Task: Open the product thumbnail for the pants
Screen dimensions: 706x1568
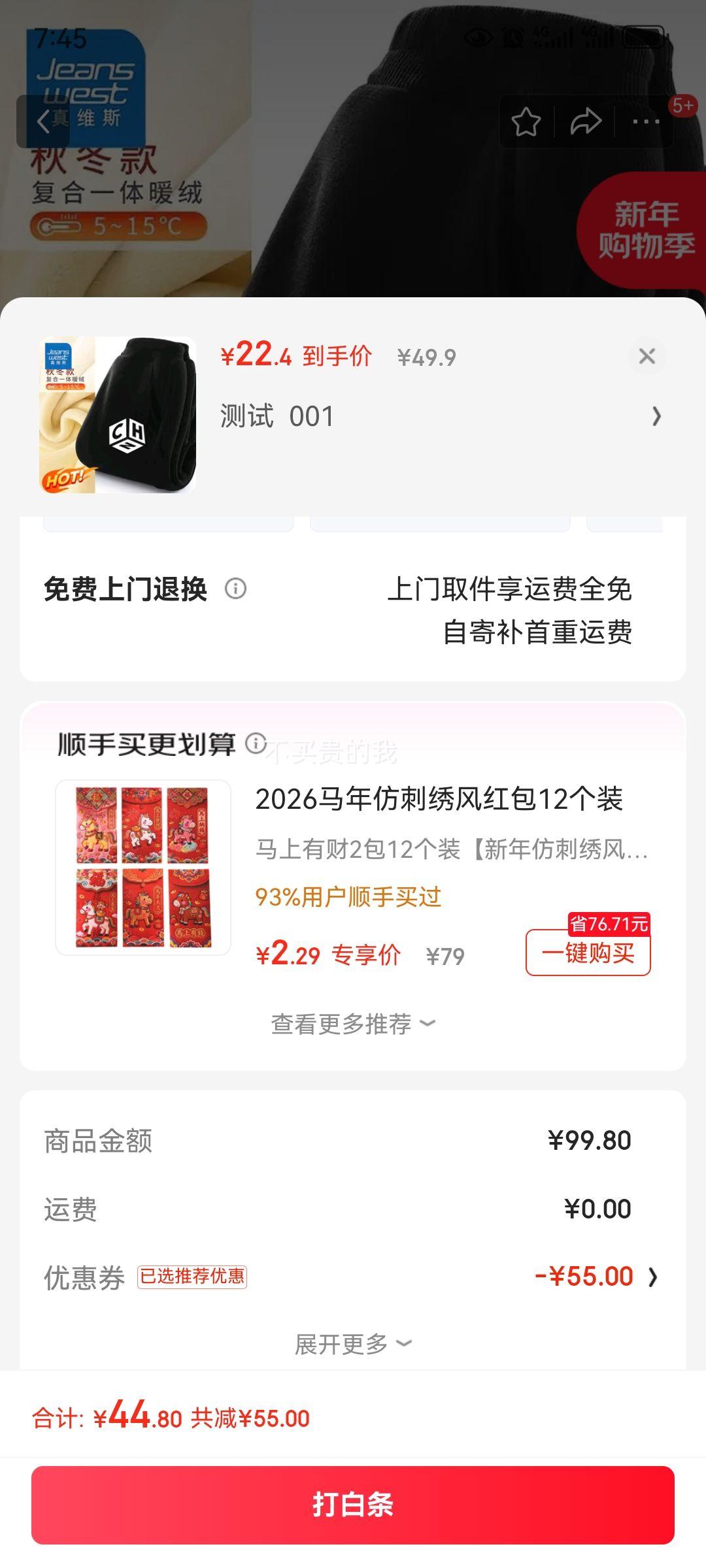Action: tap(118, 415)
